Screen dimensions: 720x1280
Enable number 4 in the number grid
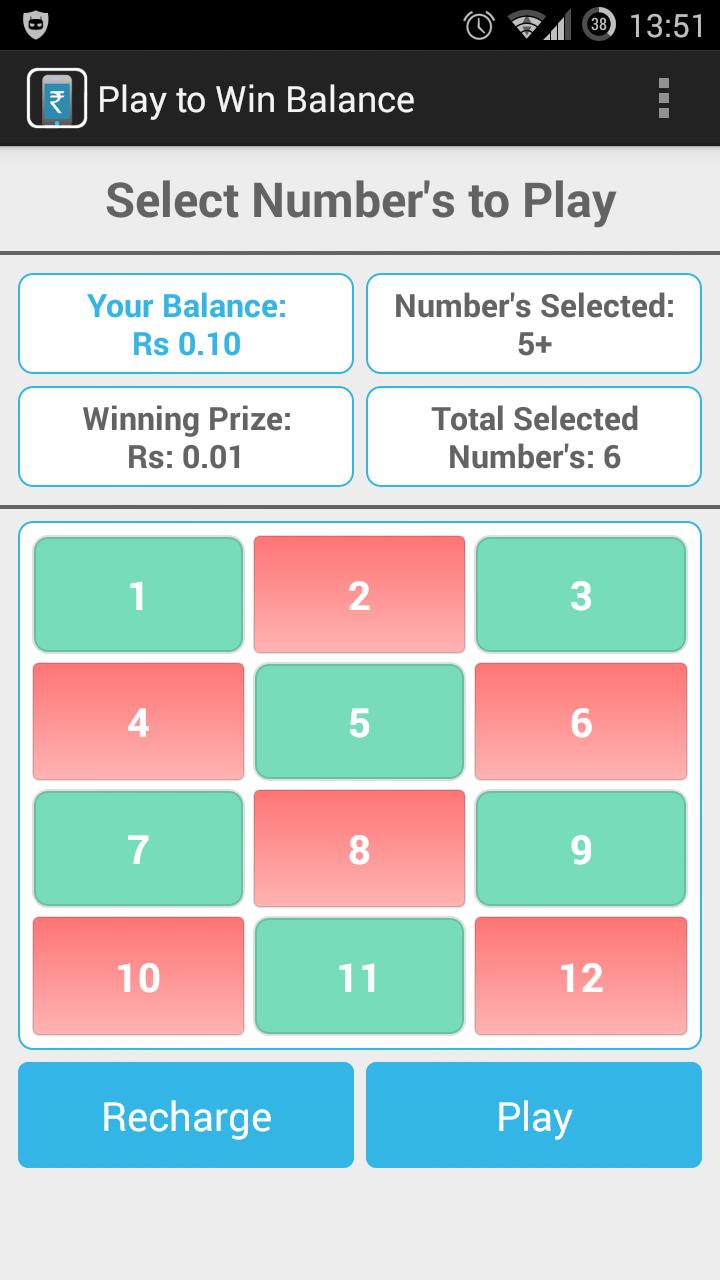point(137,721)
